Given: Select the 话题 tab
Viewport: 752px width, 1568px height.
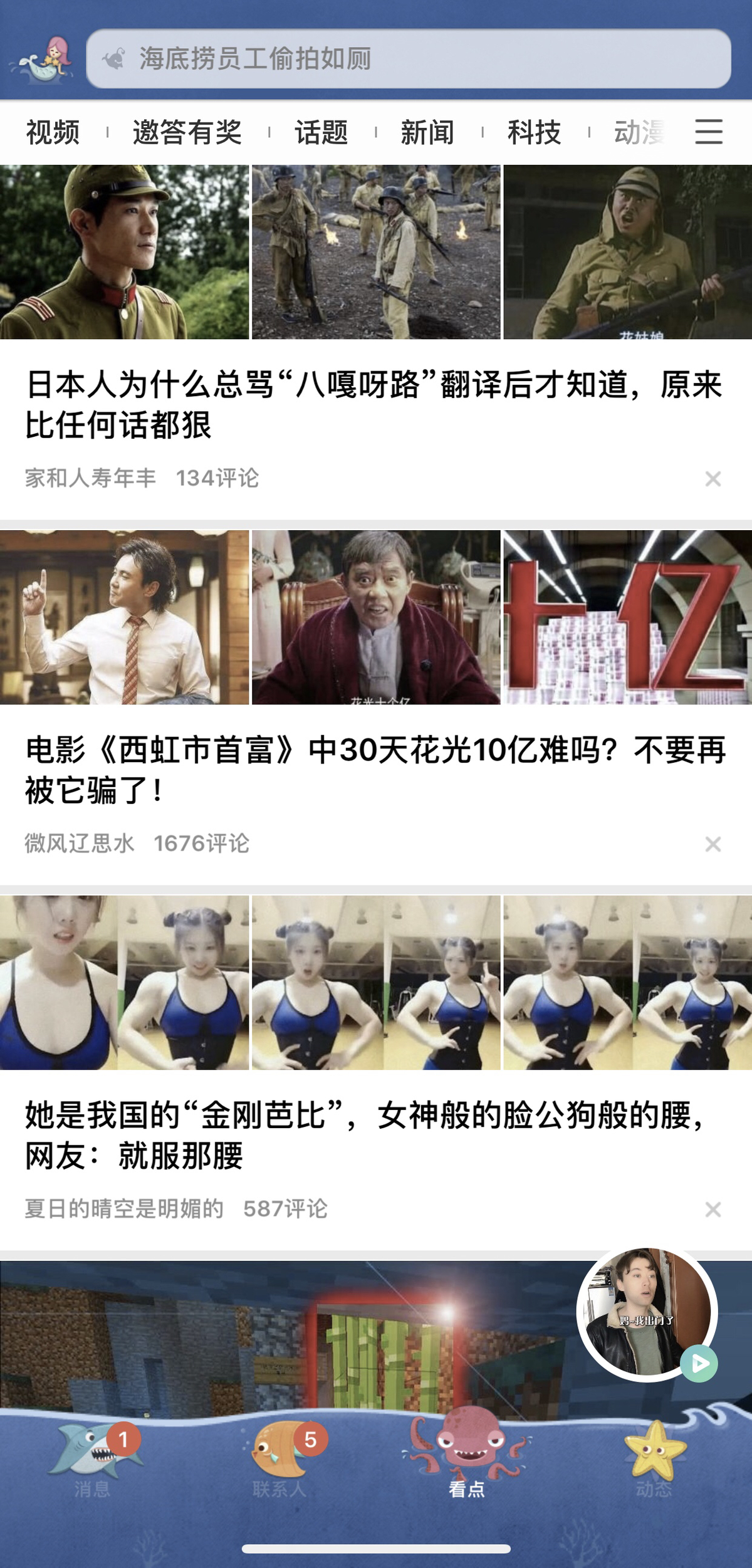Looking at the screenshot, I should [x=321, y=132].
